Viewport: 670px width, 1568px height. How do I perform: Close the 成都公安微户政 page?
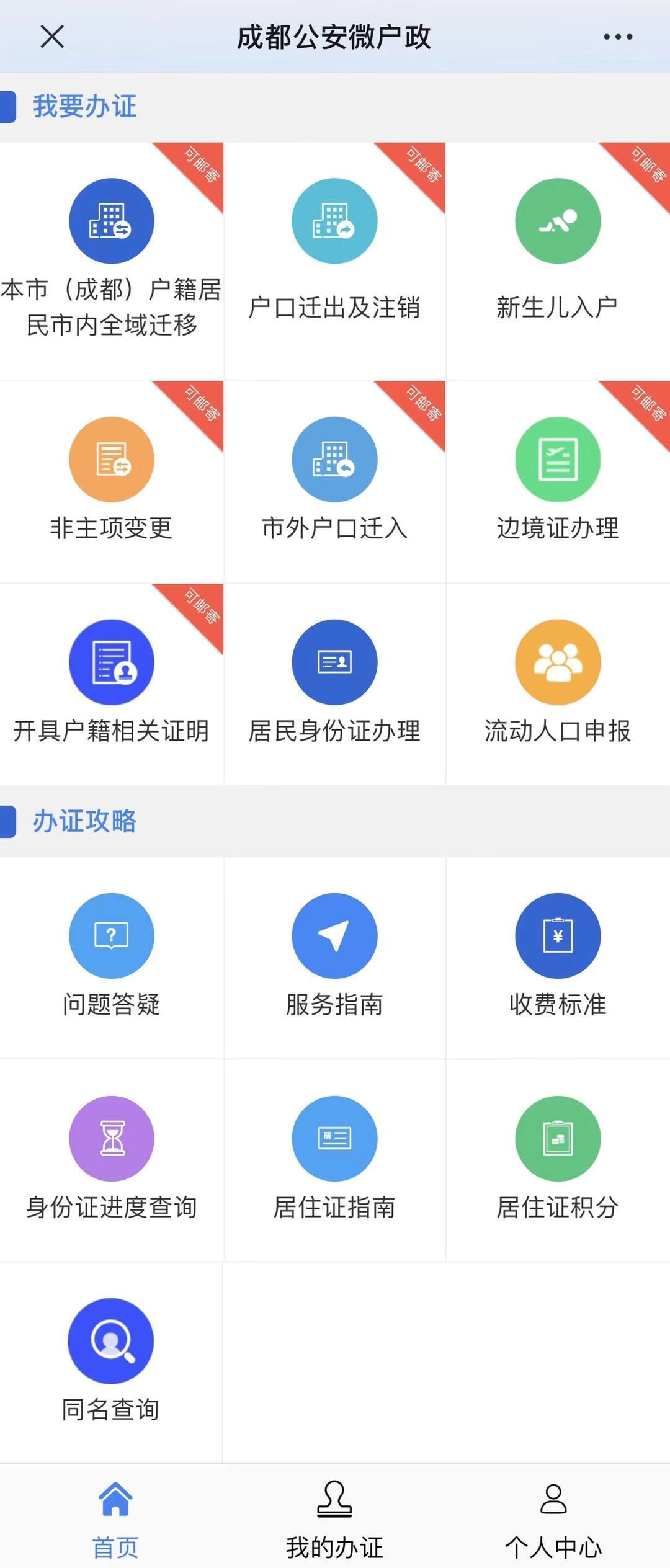click(52, 37)
